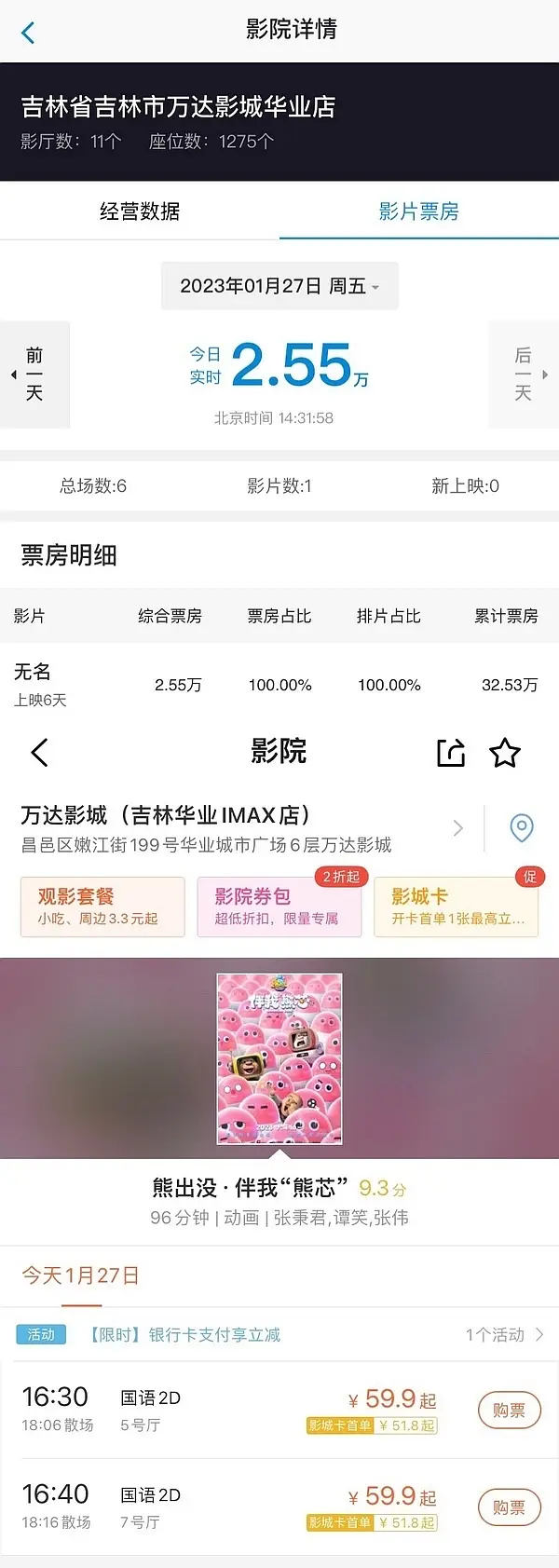Image resolution: width=559 pixels, height=1568 pixels.
Task: Favorite the cinema with the star icon
Action: [505, 753]
